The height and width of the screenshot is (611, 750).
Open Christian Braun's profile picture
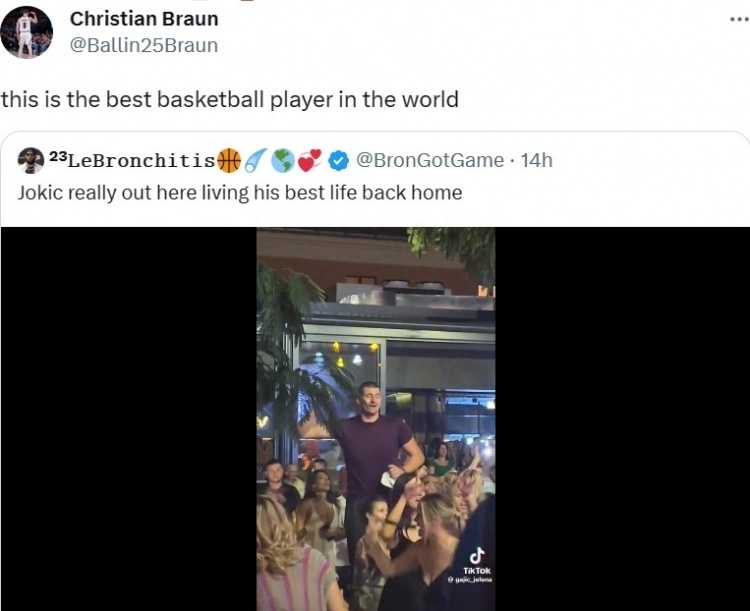point(27,32)
